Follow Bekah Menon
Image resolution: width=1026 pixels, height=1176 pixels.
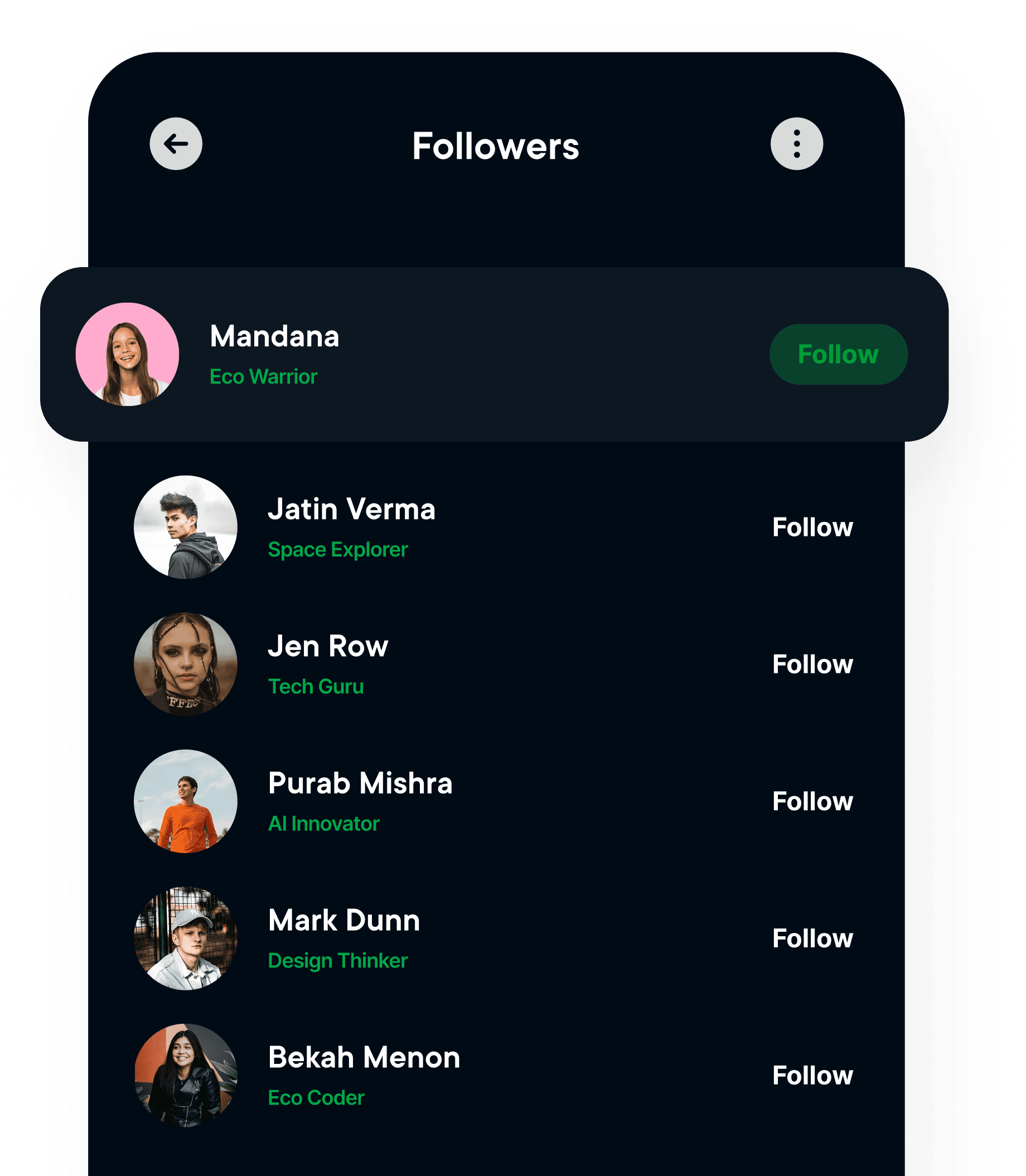pos(812,1075)
